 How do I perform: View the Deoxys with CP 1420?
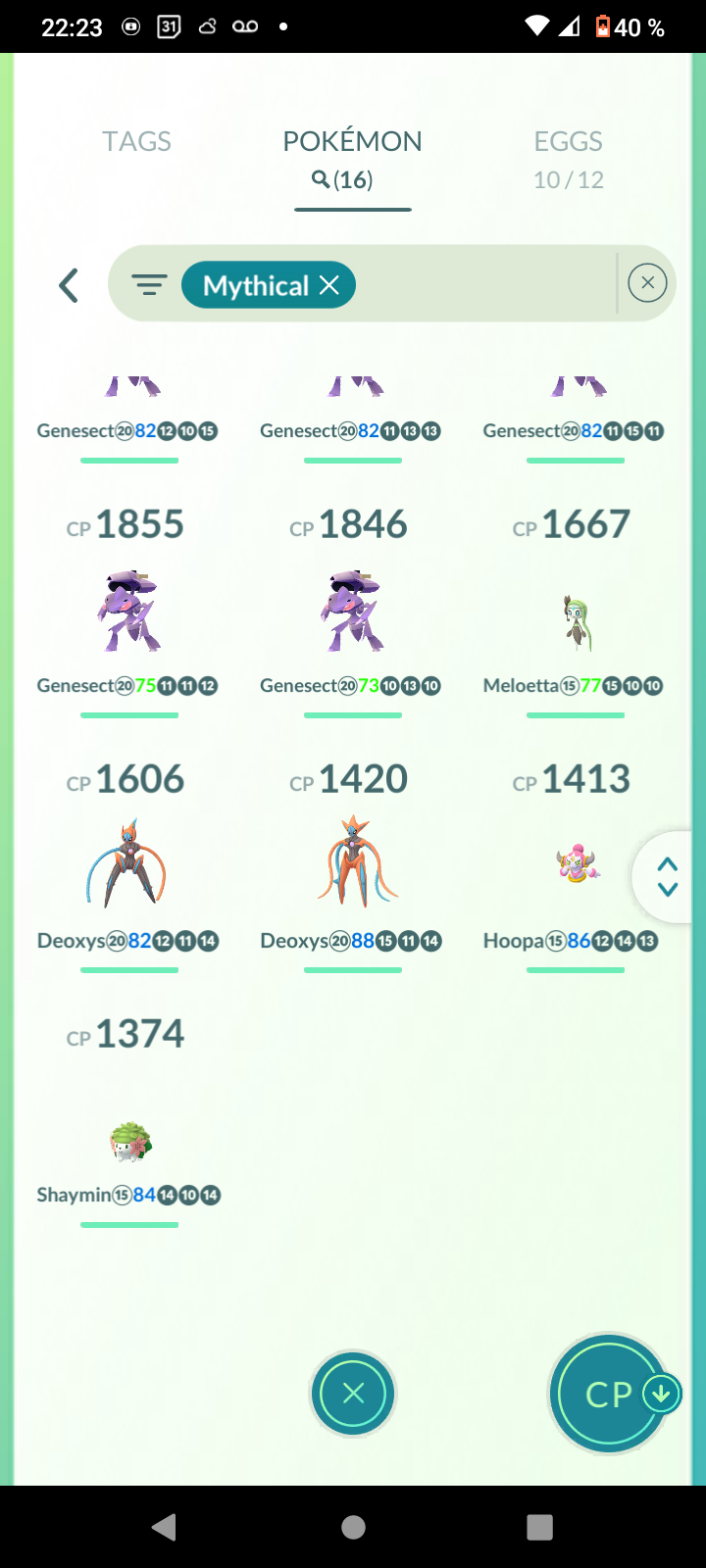click(x=354, y=864)
